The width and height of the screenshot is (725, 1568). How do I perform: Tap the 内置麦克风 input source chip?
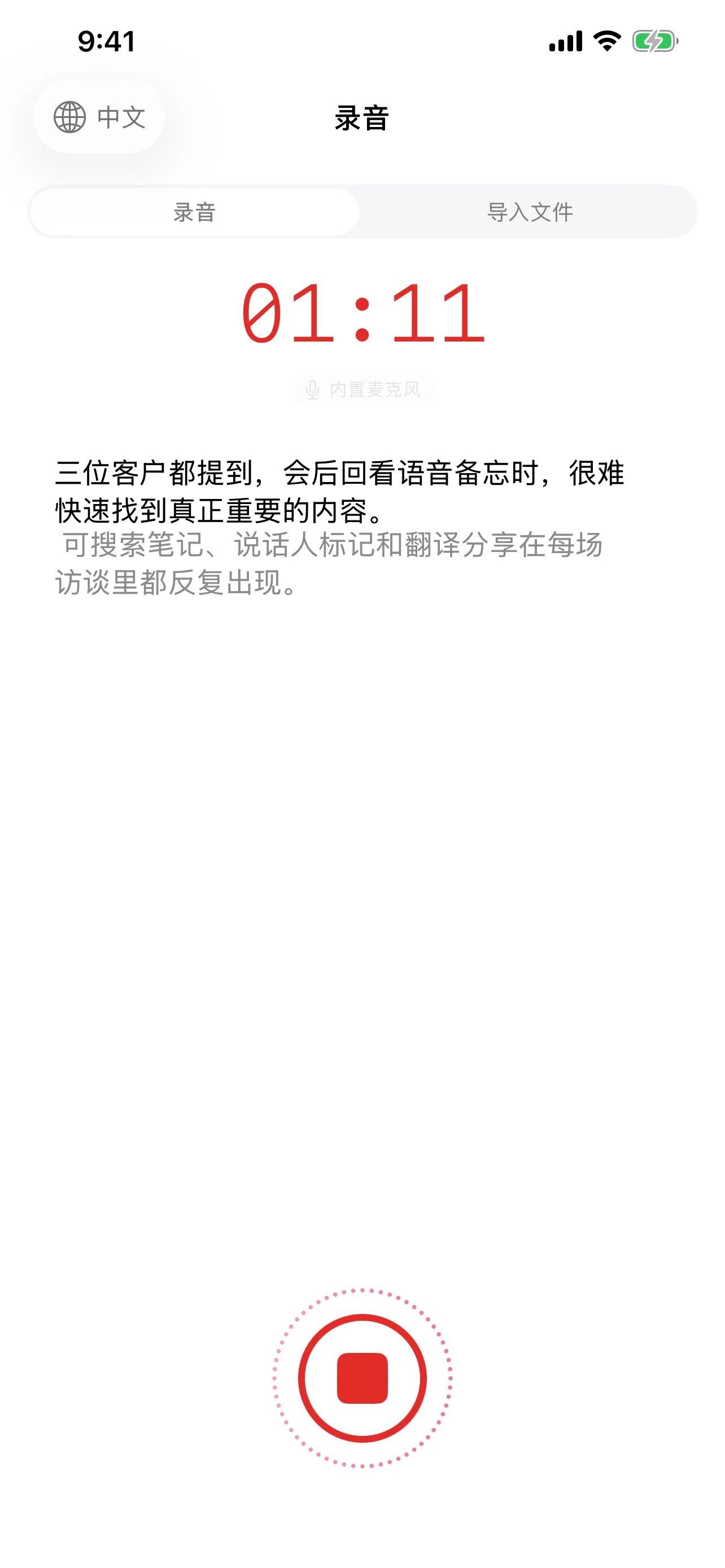pos(363,389)
